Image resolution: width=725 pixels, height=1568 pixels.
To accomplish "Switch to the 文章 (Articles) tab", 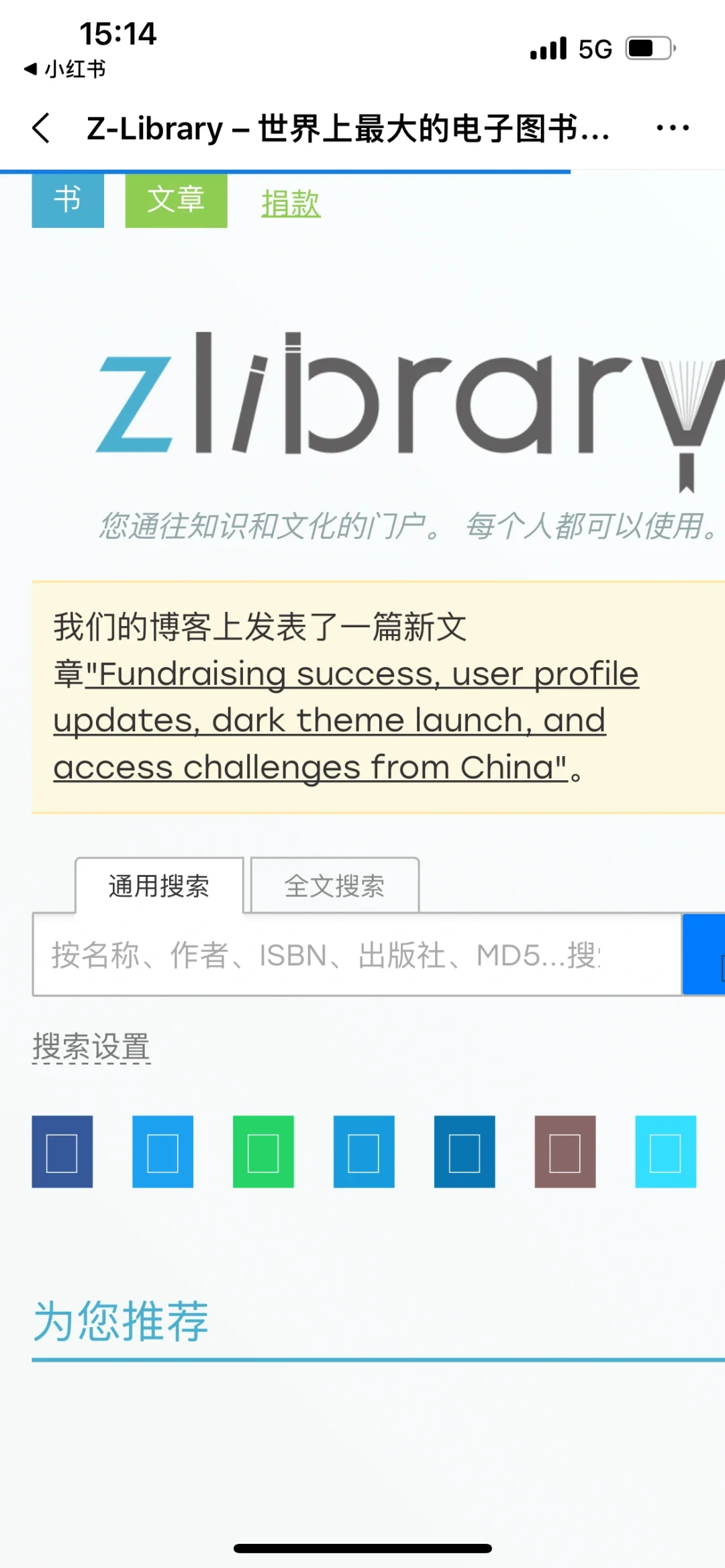I will pyautogui.click(x=176, y=200).
